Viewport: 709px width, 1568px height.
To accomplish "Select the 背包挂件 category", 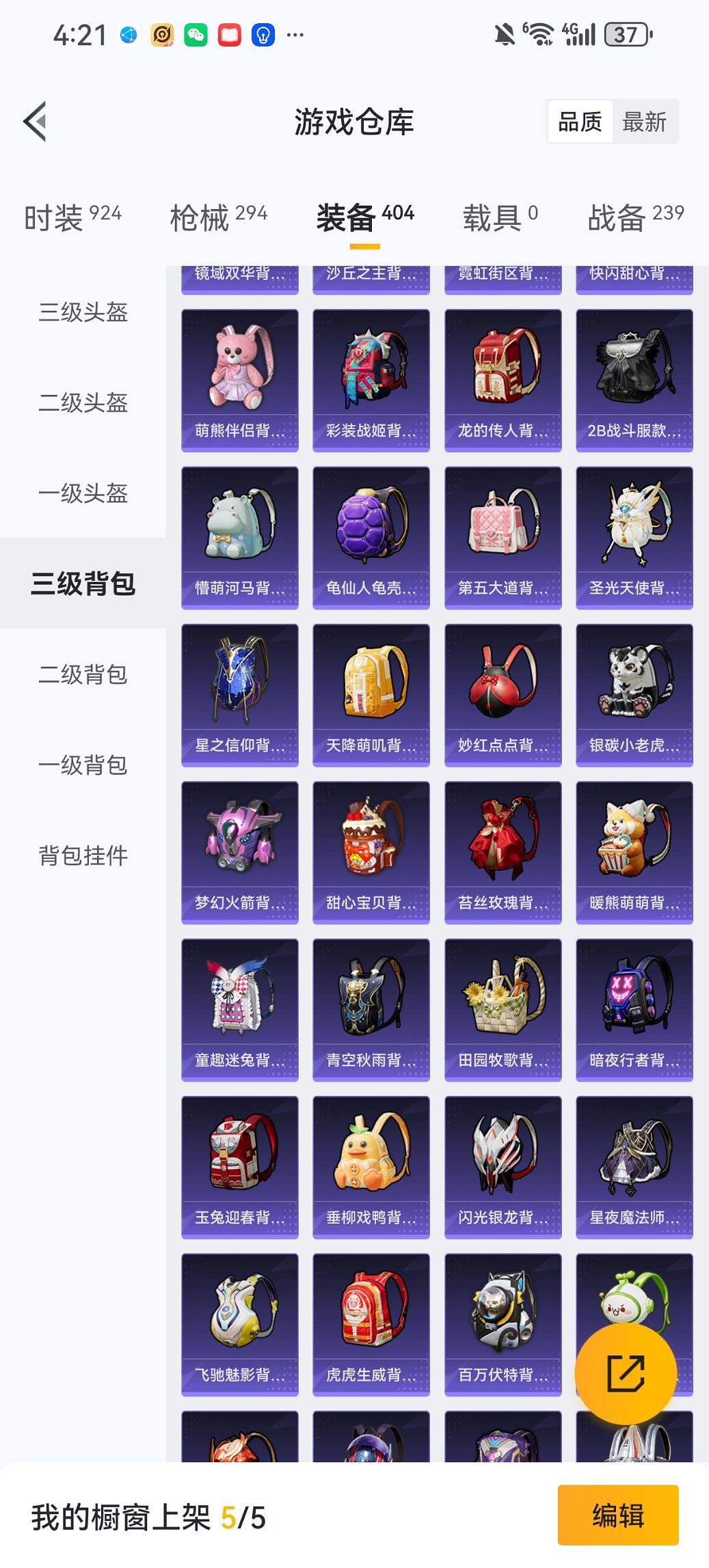I will (x=82, y=854).
